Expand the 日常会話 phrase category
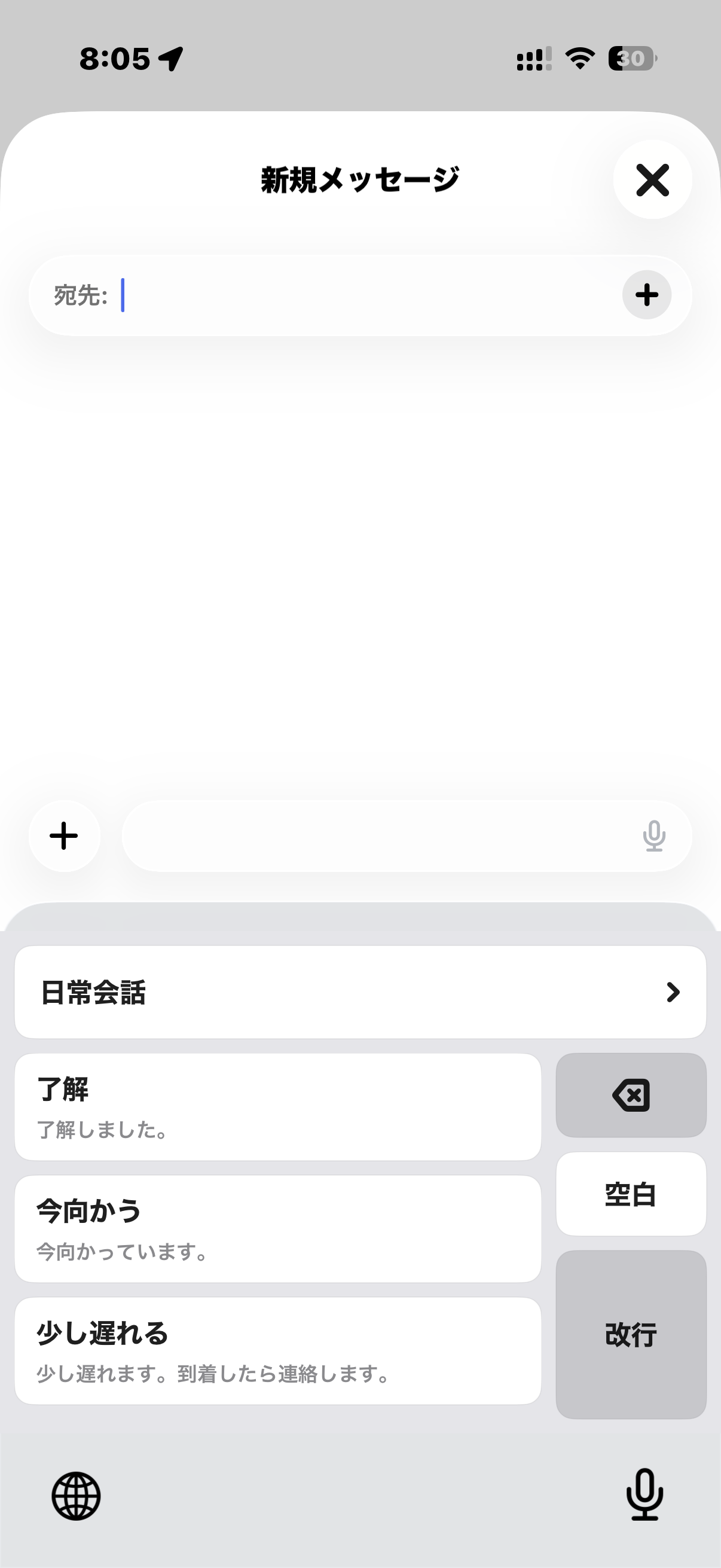 click(x=360, y=992)
